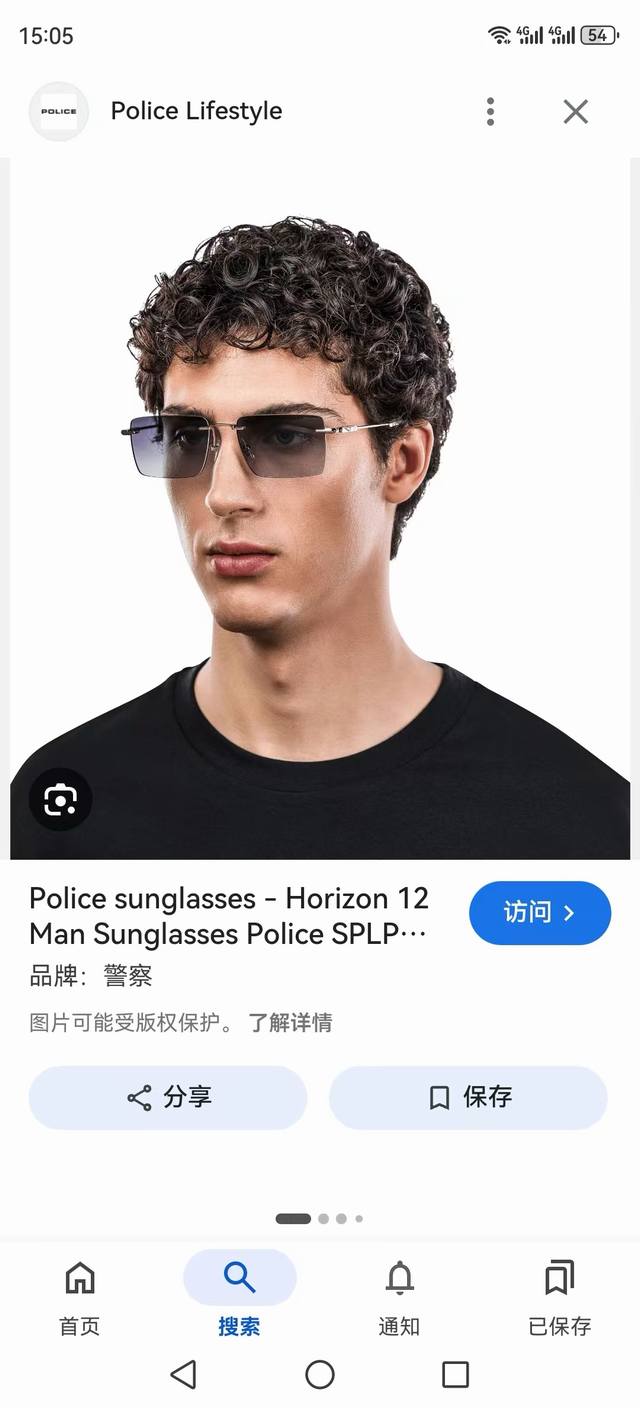The width and height of the screenshot is (640, 1408).
Task: Tap the 访问 visit button
Action: [539, 913]
